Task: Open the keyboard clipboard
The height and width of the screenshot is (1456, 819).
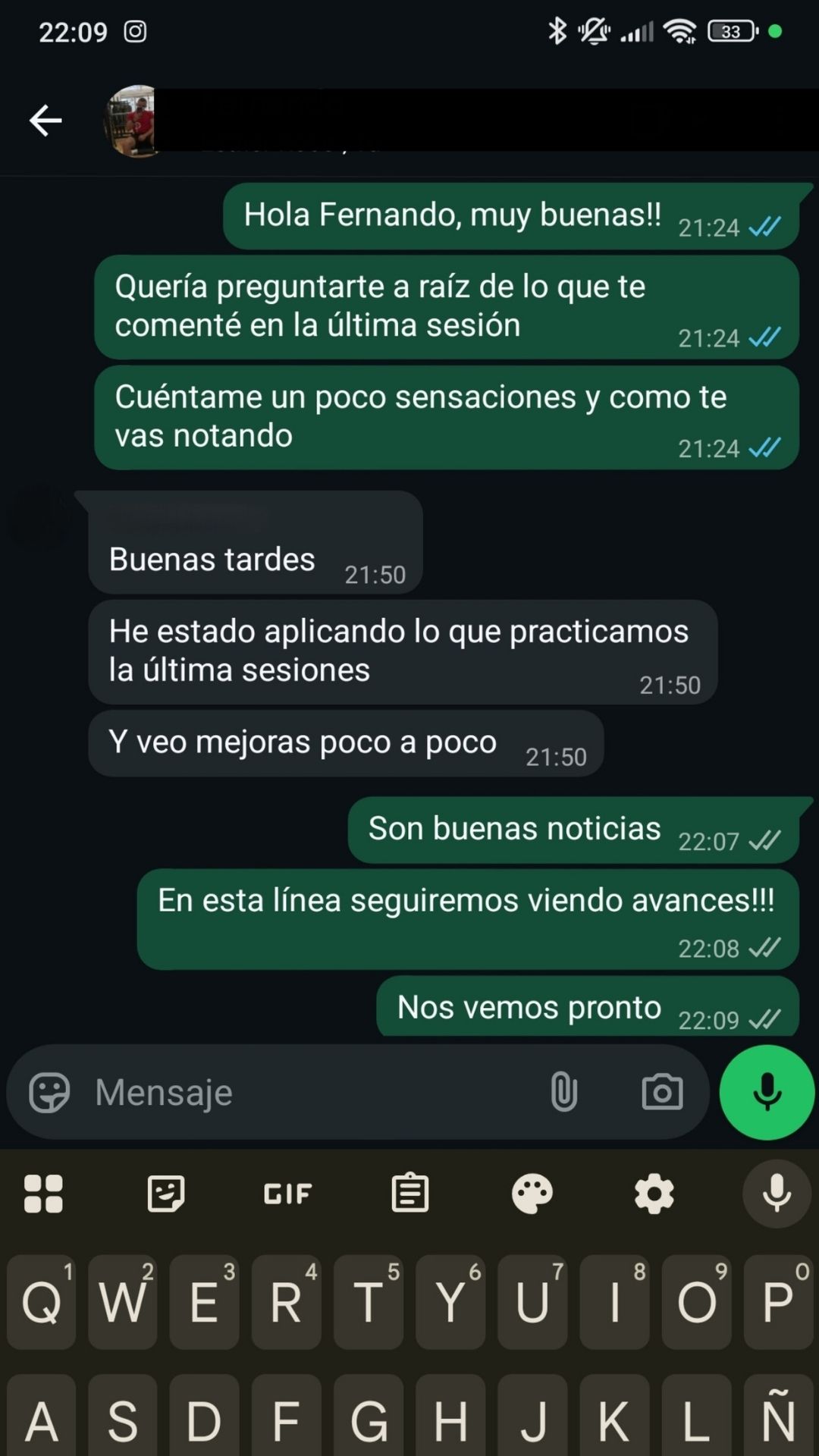Action: click(x=409, y=1193)
